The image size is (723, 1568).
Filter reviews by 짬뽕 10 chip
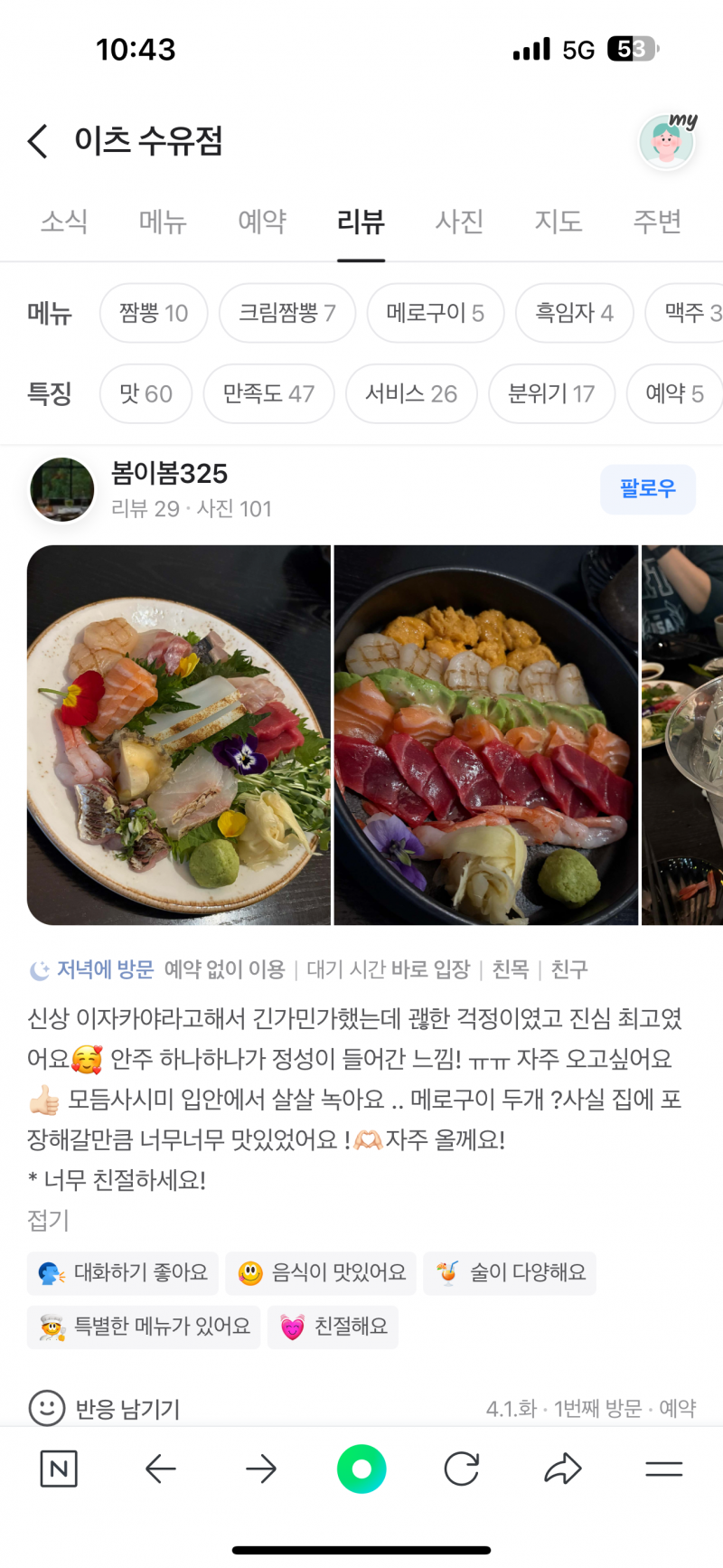(x=154, y=313)
